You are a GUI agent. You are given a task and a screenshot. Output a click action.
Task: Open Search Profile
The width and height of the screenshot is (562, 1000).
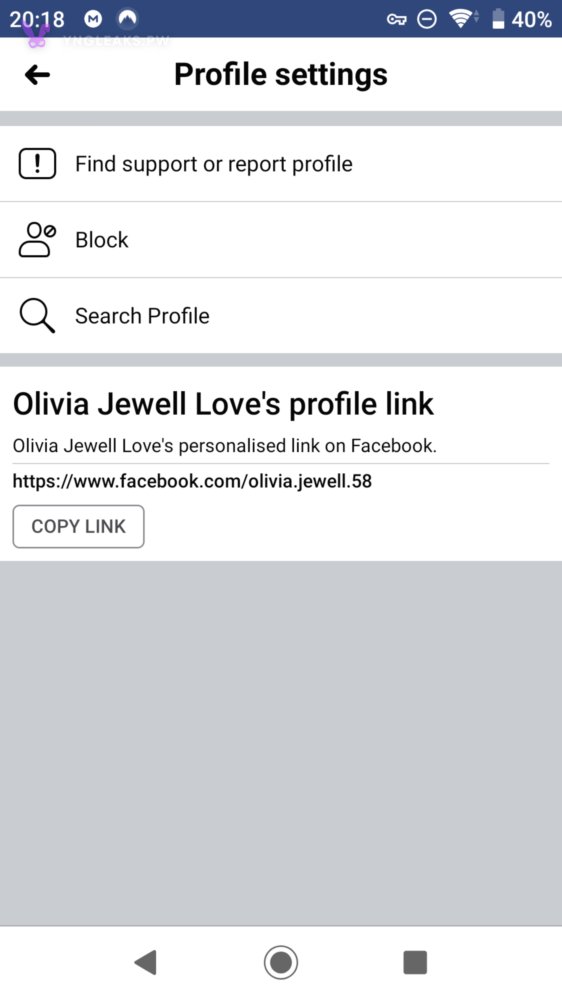pyautogui.click(x=281, y=316)
